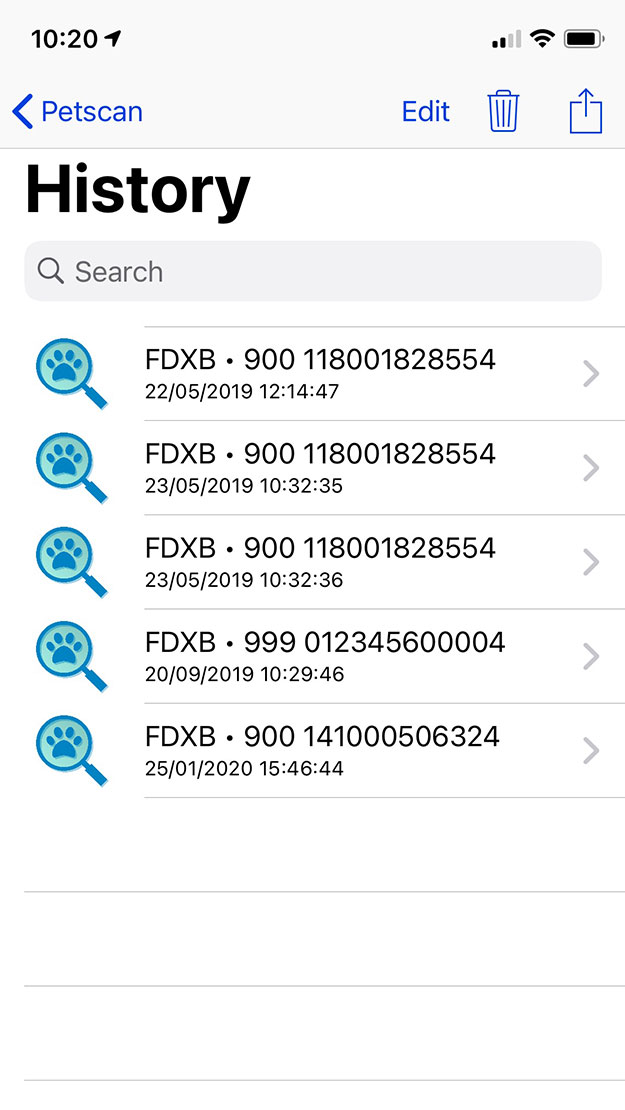Delete history with the trash icon
625x1110 pixels.
click(503, 111)
